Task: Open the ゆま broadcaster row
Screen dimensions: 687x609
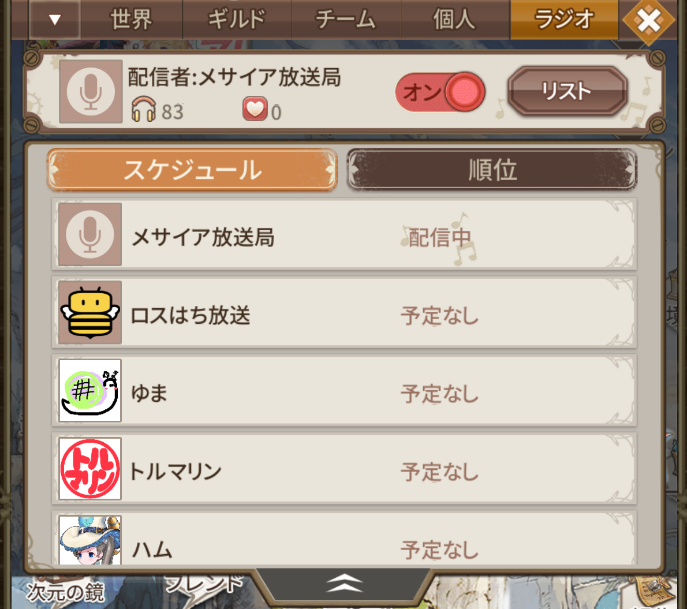Action: 344,393
